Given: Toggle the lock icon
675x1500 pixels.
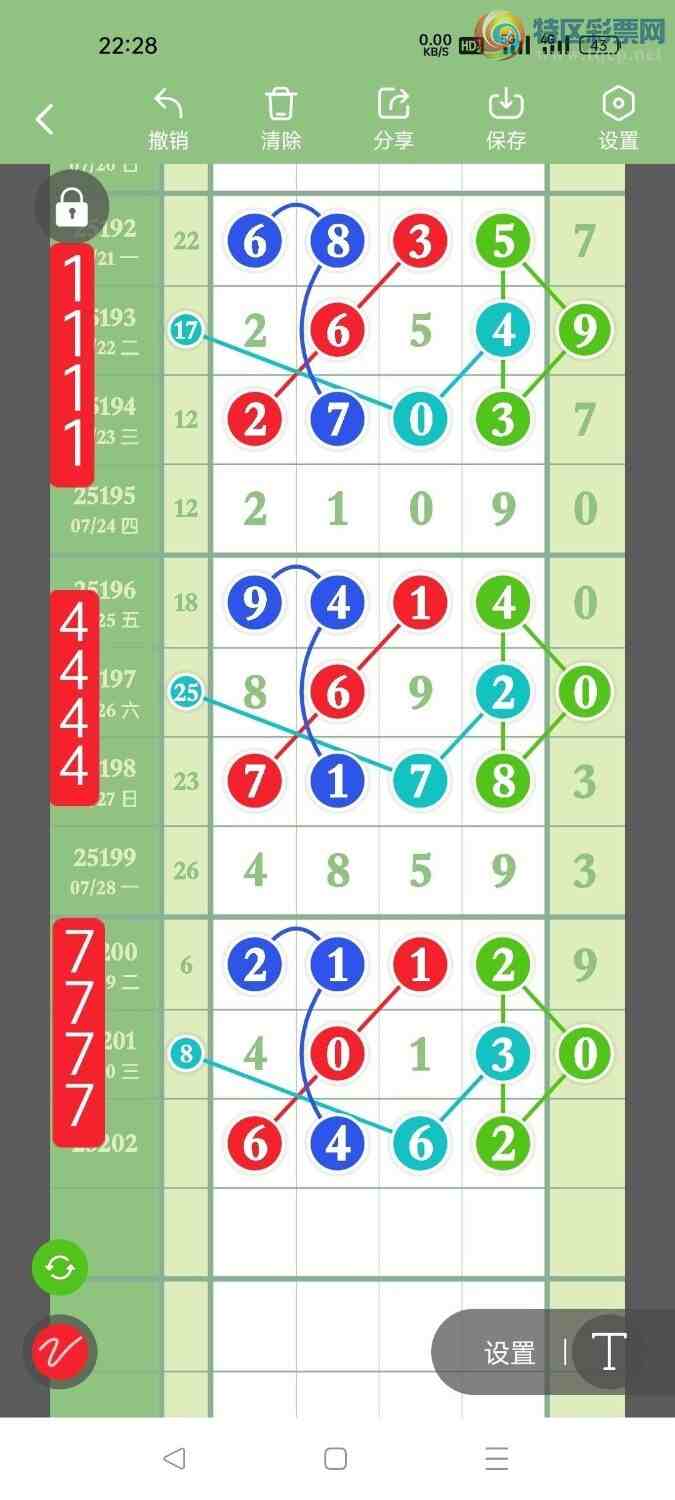Looking at the screenshot, I should (71, 207).
